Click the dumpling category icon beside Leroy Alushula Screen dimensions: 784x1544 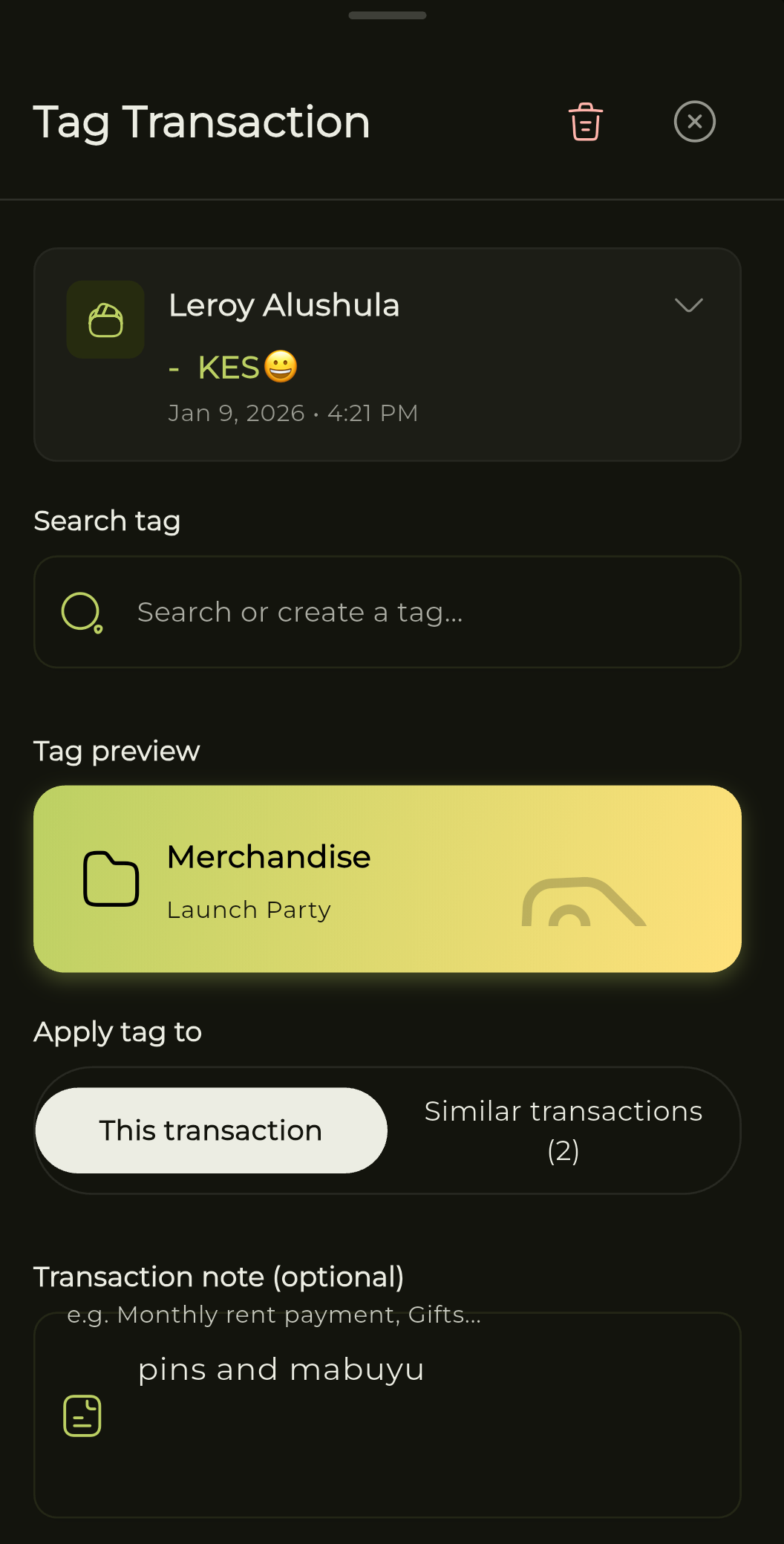(x=105, y=319)
